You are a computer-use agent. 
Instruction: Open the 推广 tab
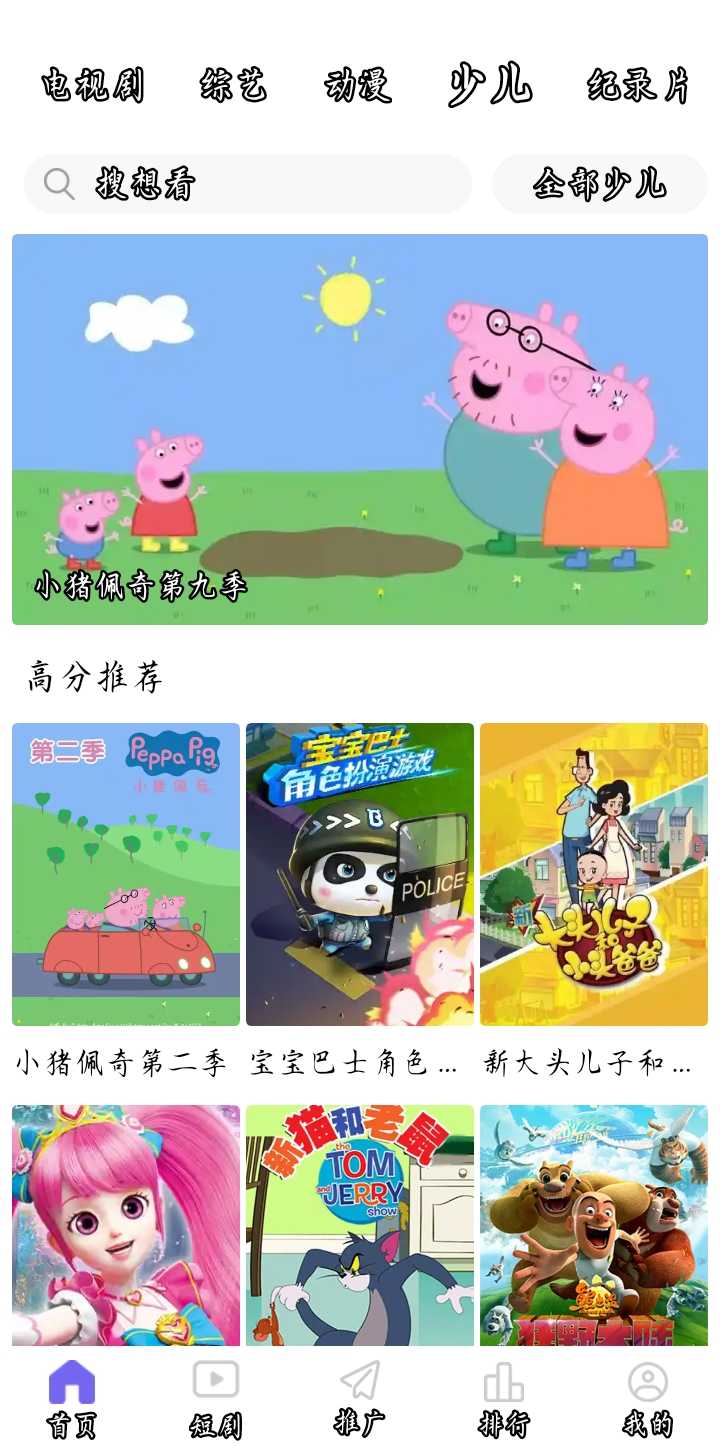coord(360,1398)
